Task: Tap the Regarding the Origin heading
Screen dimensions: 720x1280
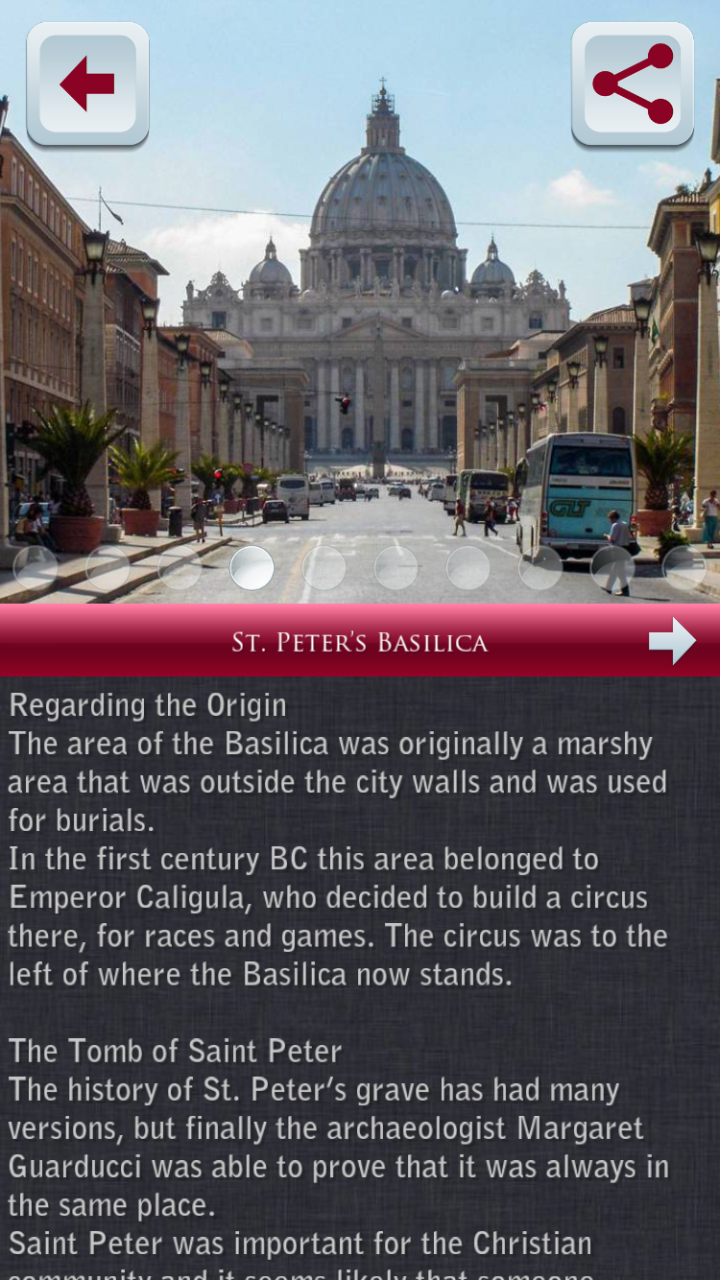Action: coord(148,705)
